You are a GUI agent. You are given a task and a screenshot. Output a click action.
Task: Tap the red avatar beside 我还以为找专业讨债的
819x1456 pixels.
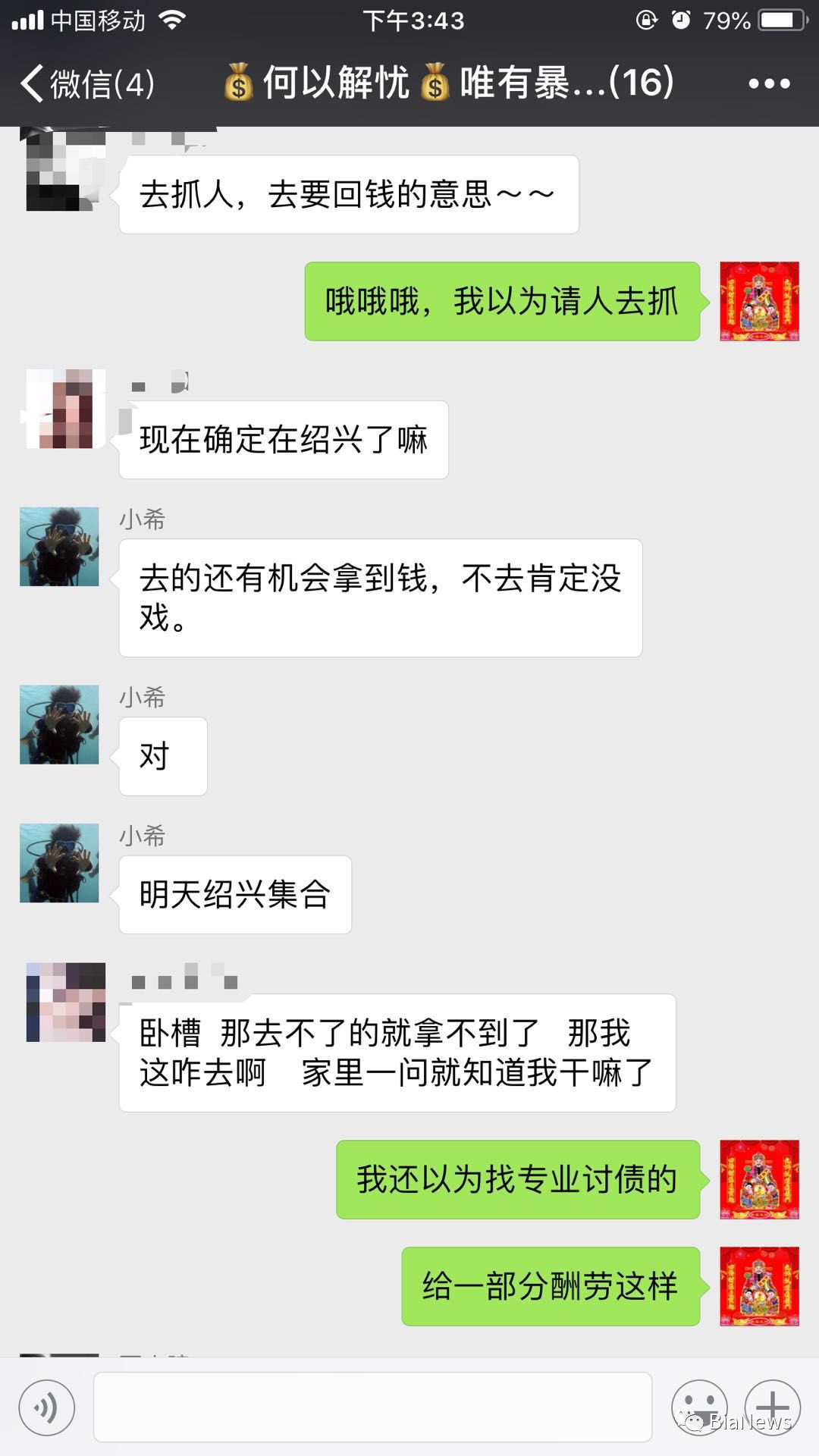759,1179
